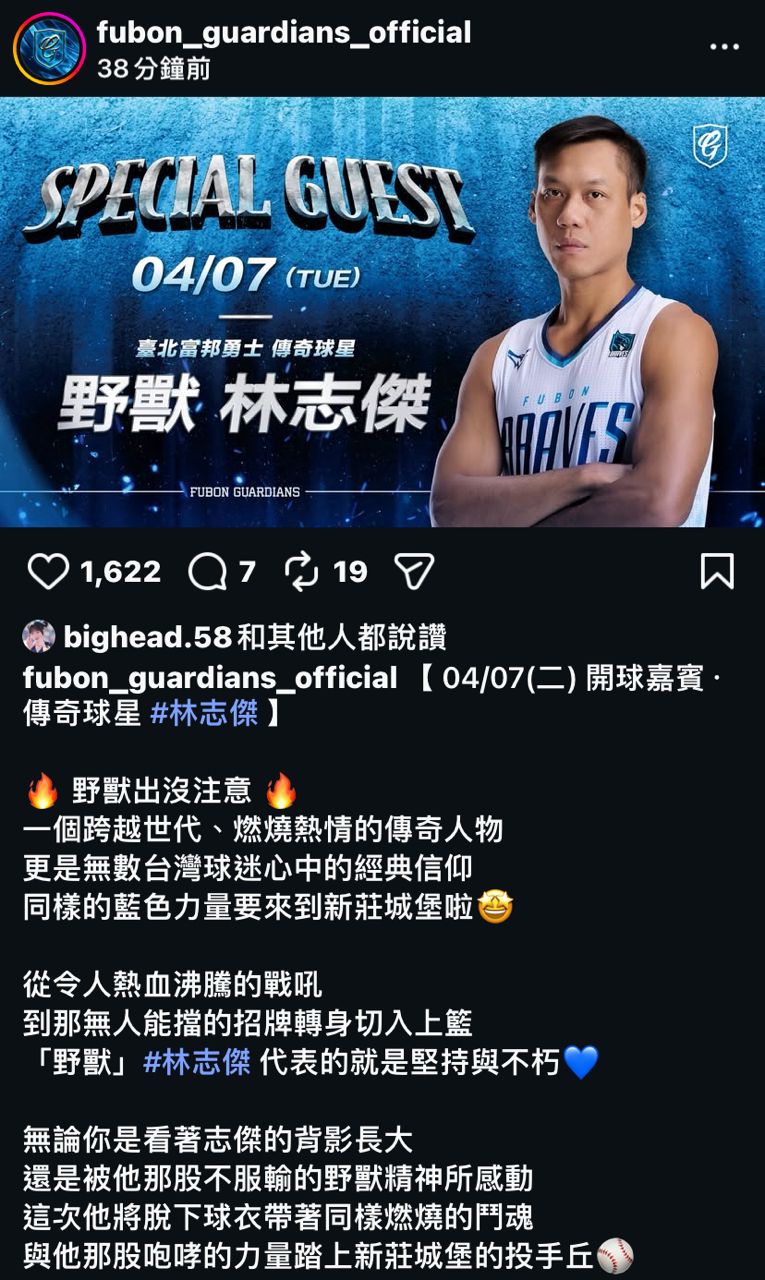This screenshot has width=765, height=1280.
Task: Open the Special Guest post image
Action: pos(382,311)
